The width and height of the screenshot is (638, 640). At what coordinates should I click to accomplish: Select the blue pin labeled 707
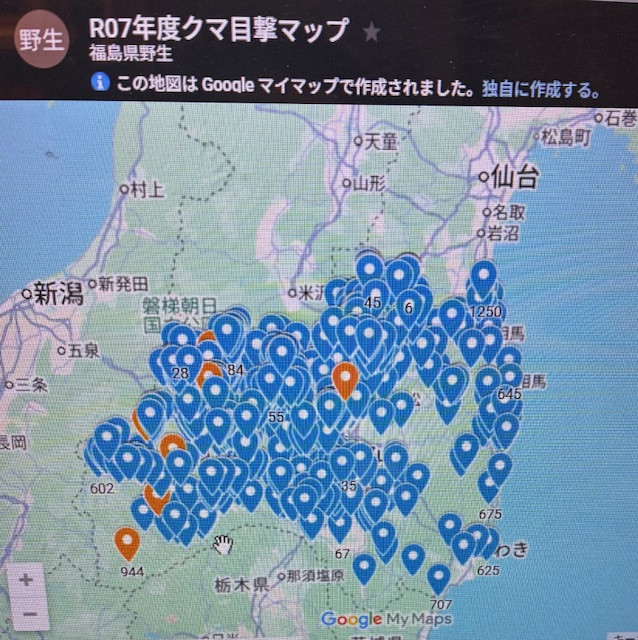(438, 577)
